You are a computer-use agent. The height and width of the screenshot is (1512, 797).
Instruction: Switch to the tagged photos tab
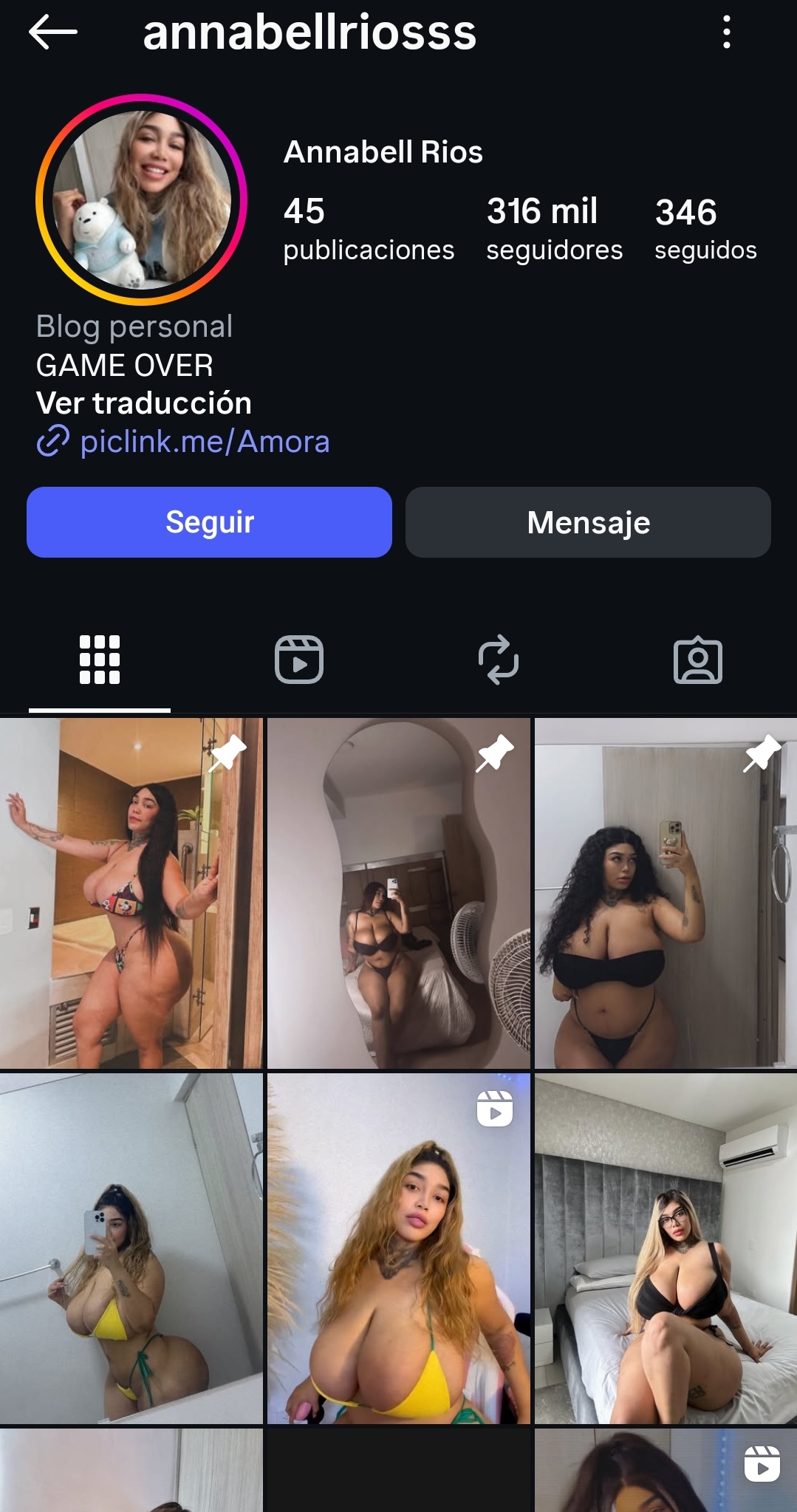(698, 660)
